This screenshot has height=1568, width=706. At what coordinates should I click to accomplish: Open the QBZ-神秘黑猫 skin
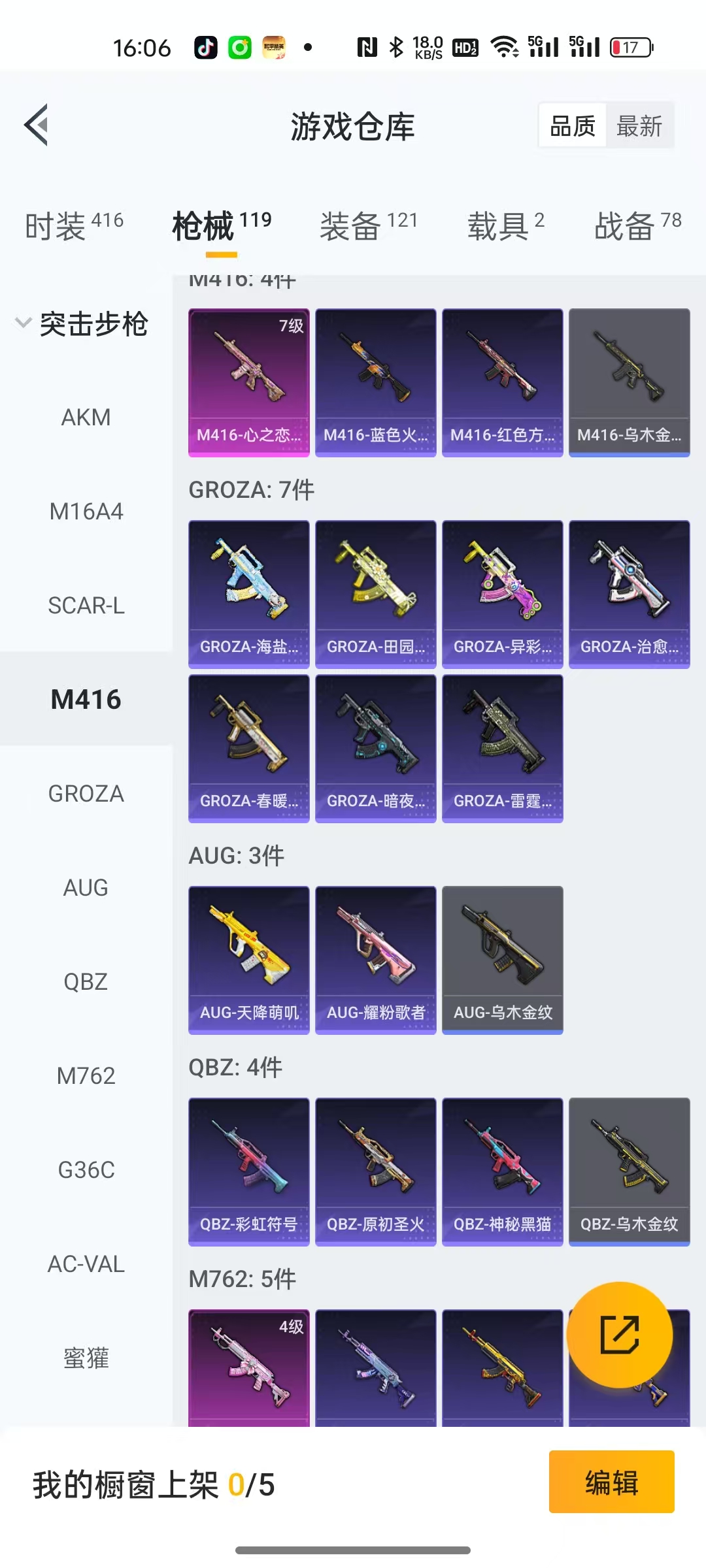(x=502, y=1171)
